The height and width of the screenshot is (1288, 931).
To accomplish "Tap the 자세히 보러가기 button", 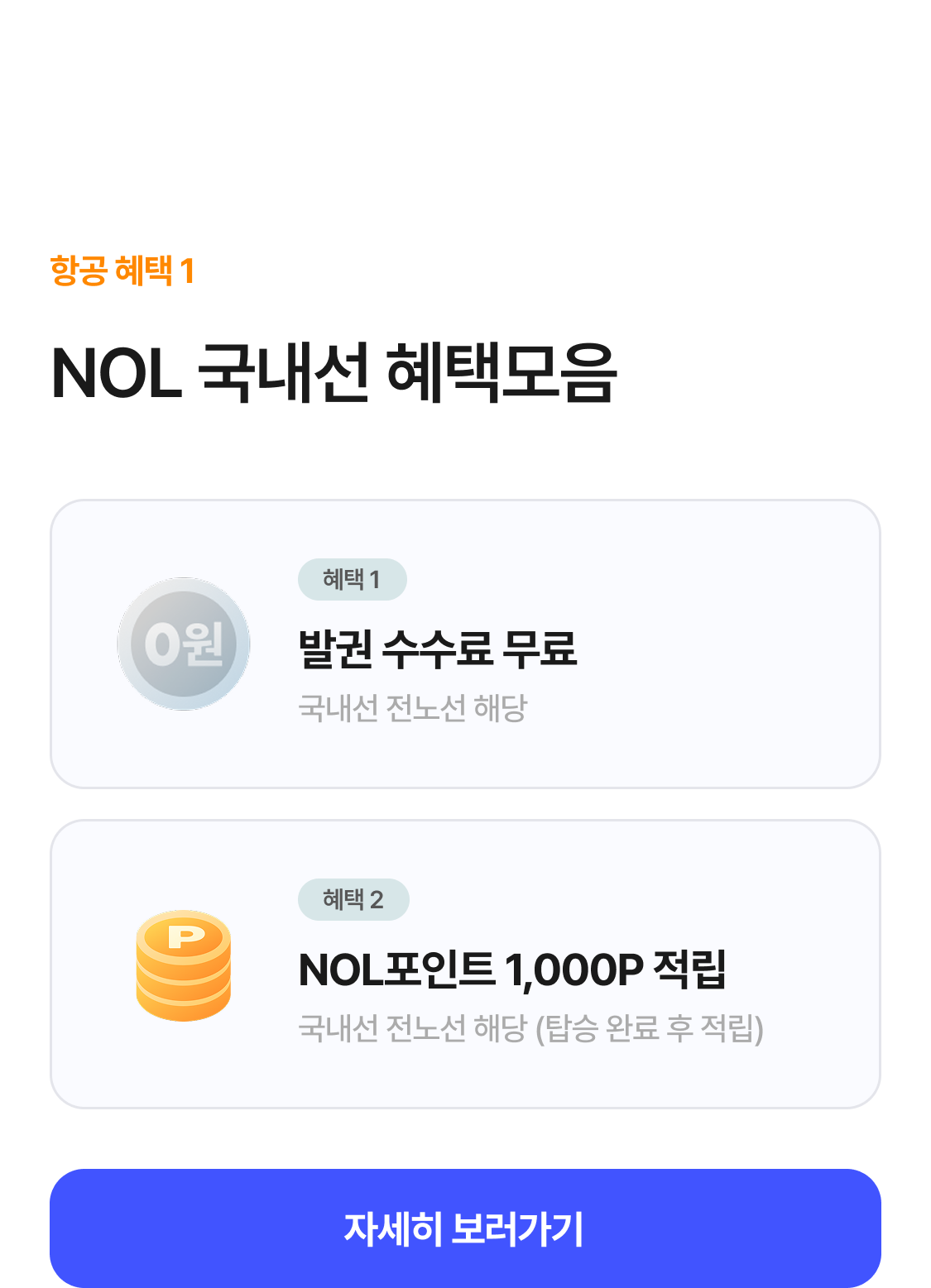I will click(465, 1228).
